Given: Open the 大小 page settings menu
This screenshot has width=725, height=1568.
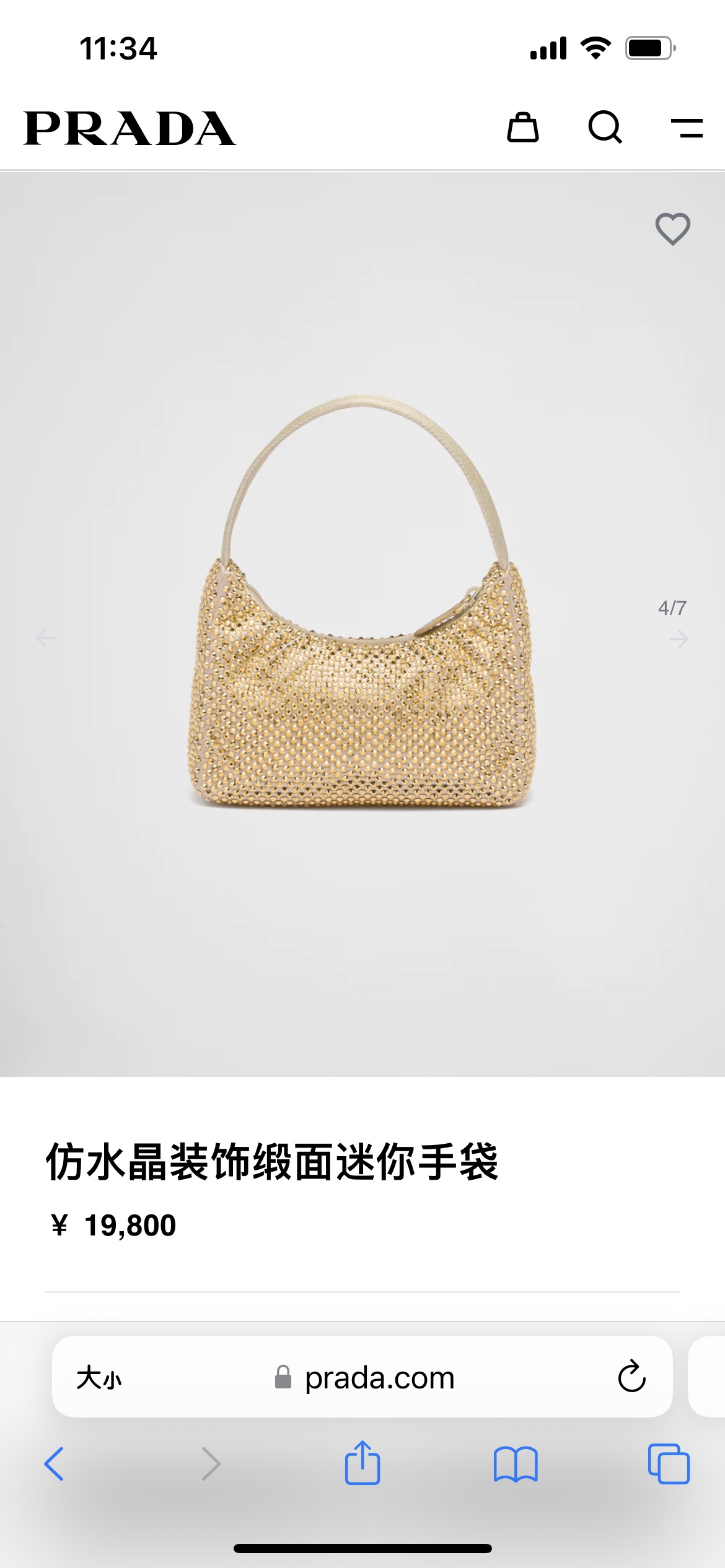Looking at the screenshot, I should pos(99,1379).
